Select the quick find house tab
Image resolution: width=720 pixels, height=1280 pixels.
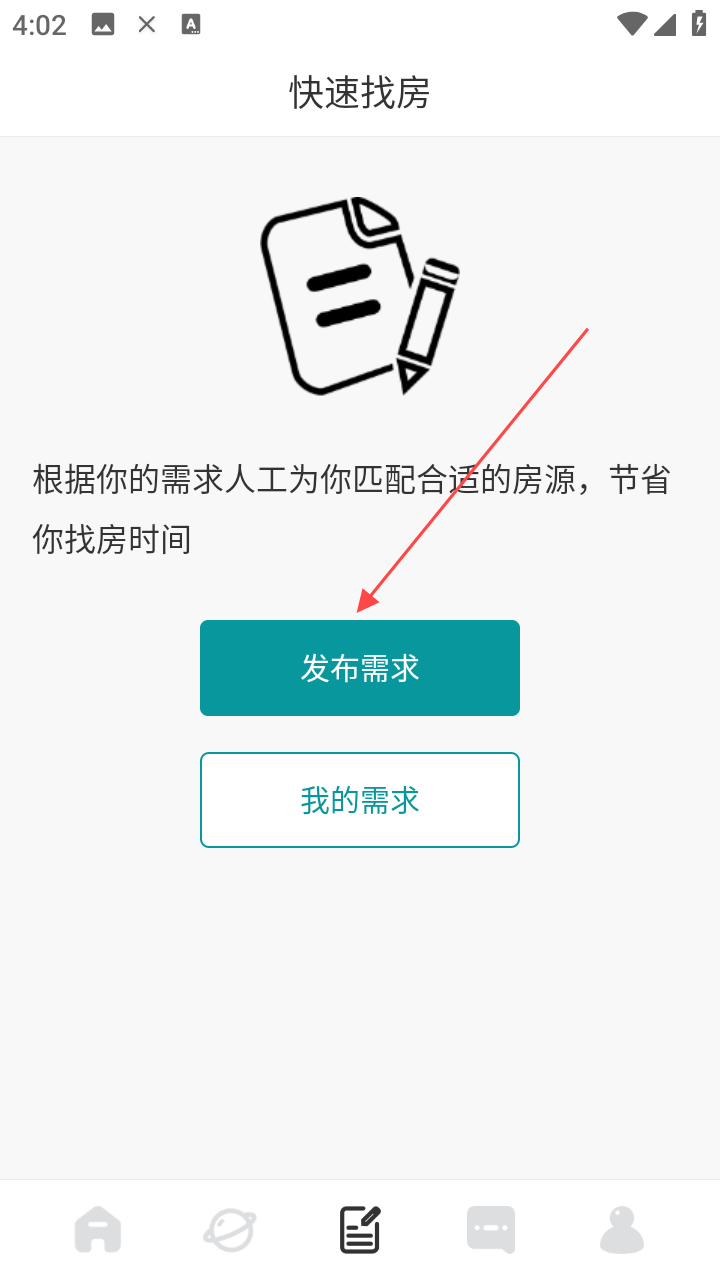360,1230
